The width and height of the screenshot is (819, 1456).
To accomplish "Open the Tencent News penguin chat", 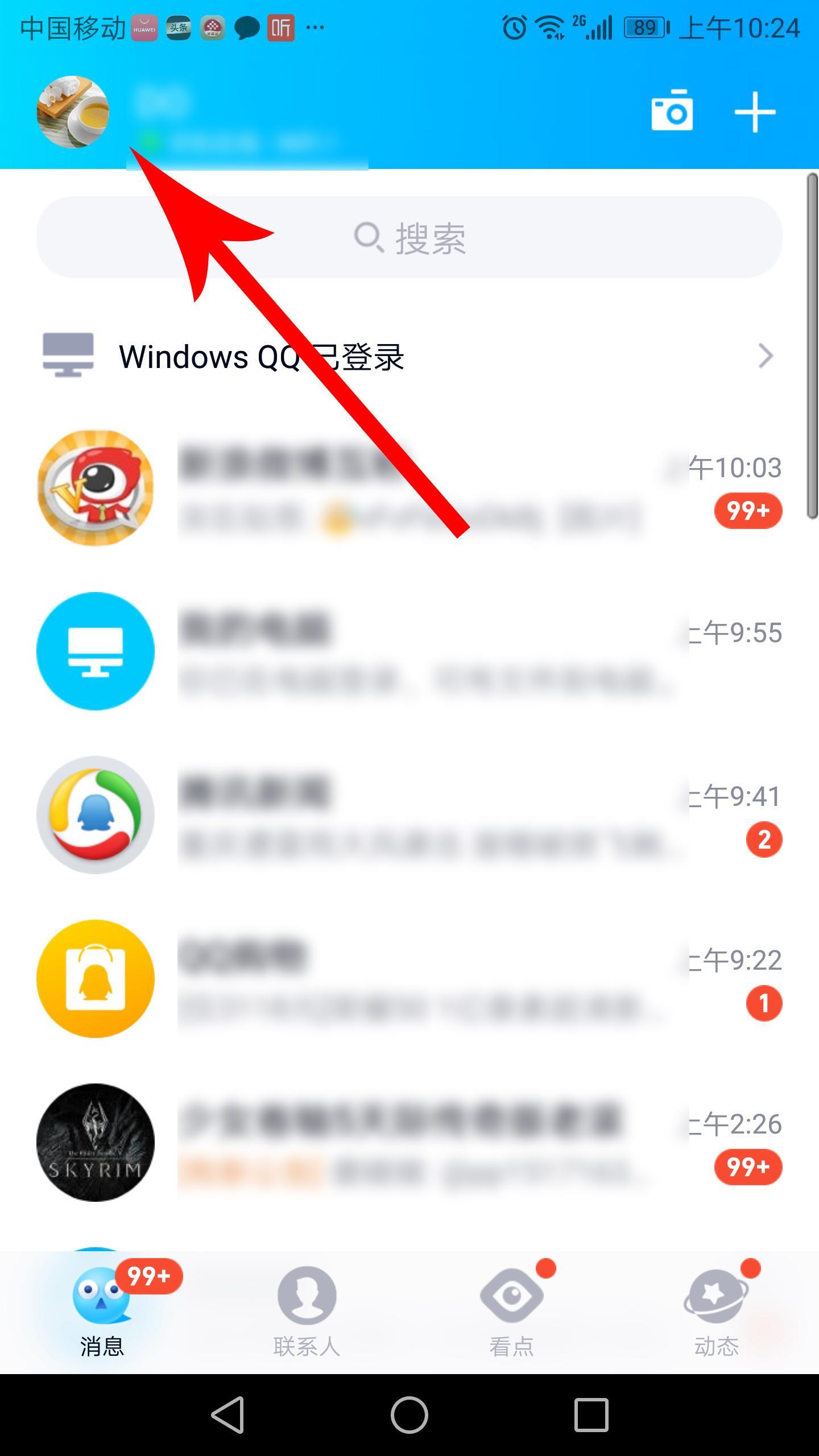I will tap(409, 815).
